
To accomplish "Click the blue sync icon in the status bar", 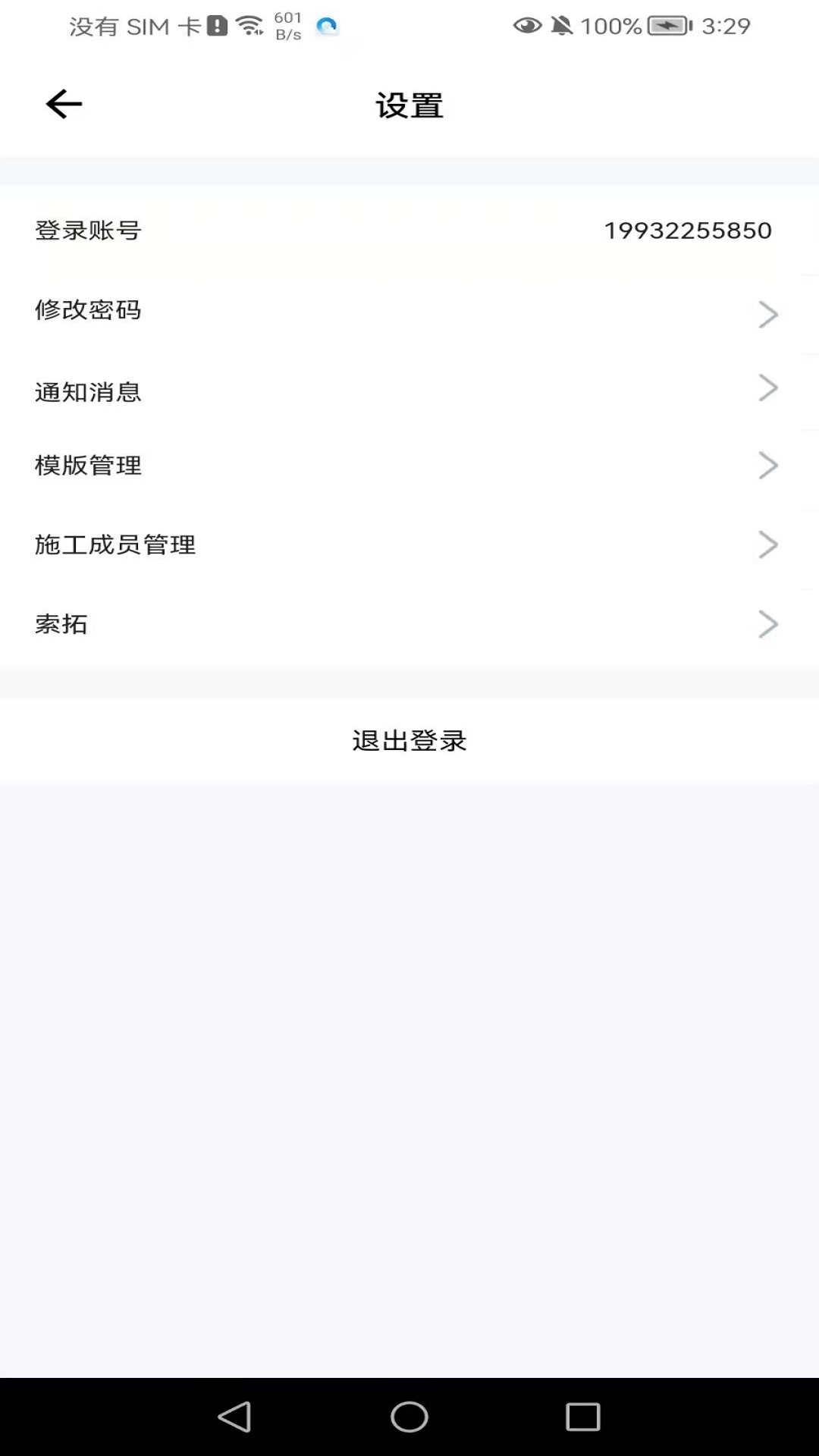I will 328,26.
